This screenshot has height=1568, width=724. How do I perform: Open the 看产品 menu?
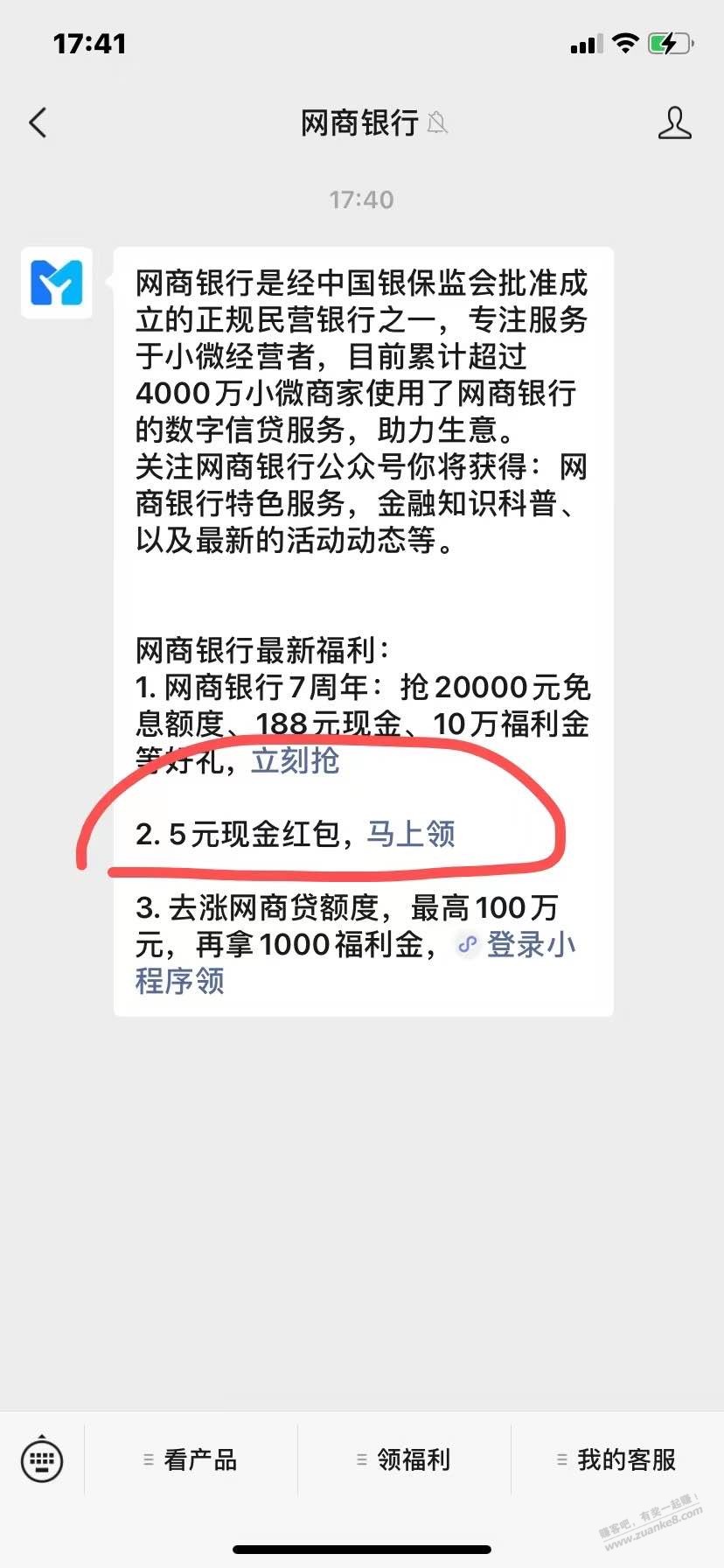[191, 1459]
